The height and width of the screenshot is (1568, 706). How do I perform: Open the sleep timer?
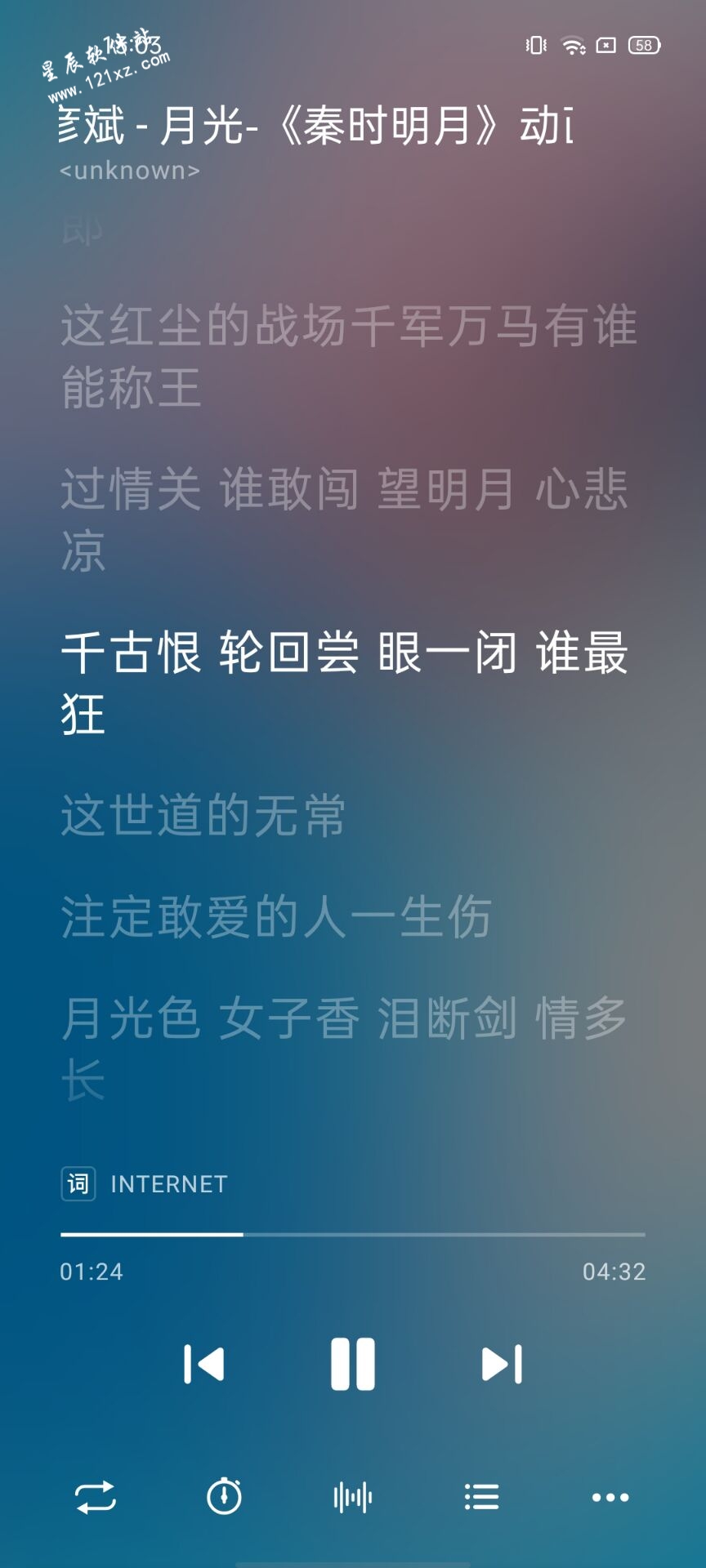pos(224,1497)
